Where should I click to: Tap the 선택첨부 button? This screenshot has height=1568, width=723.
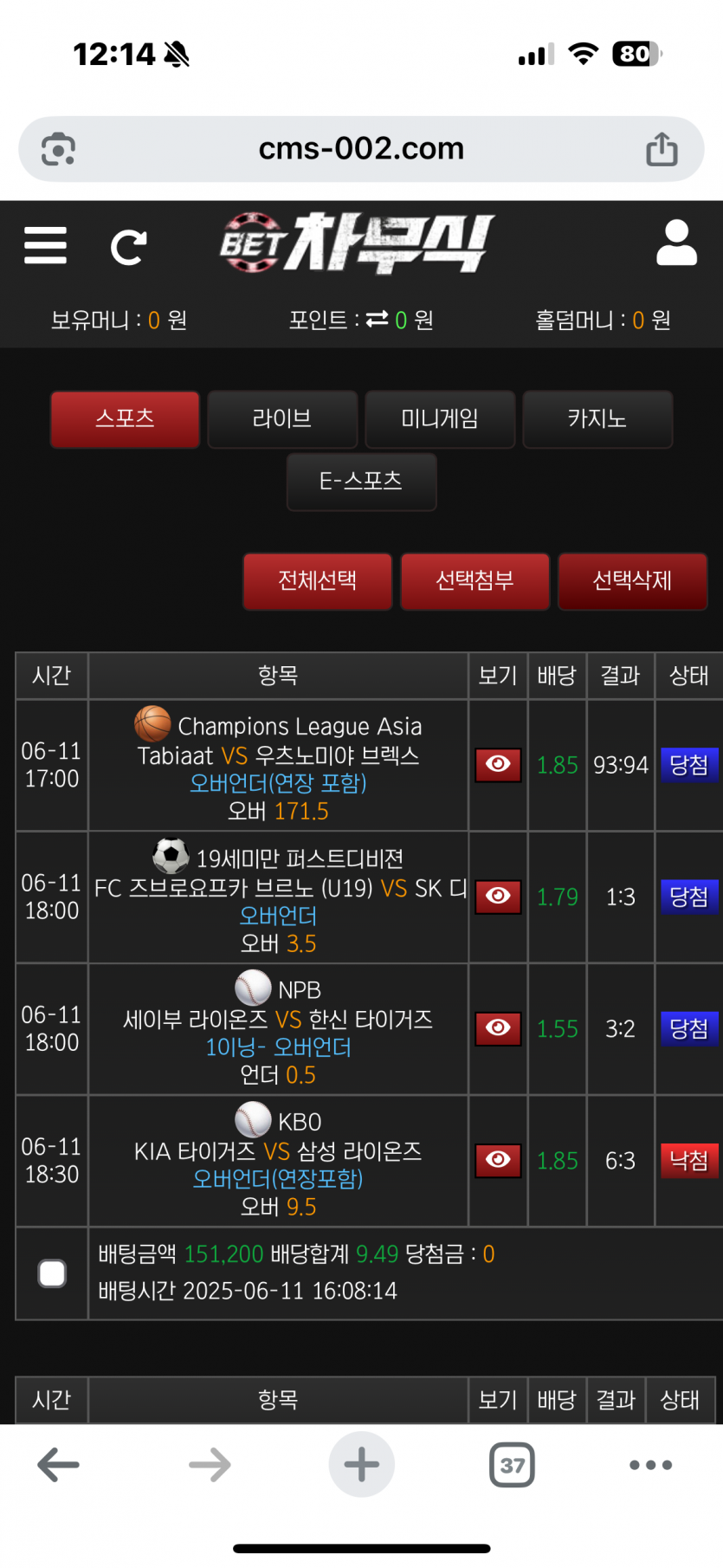[474, 581]
